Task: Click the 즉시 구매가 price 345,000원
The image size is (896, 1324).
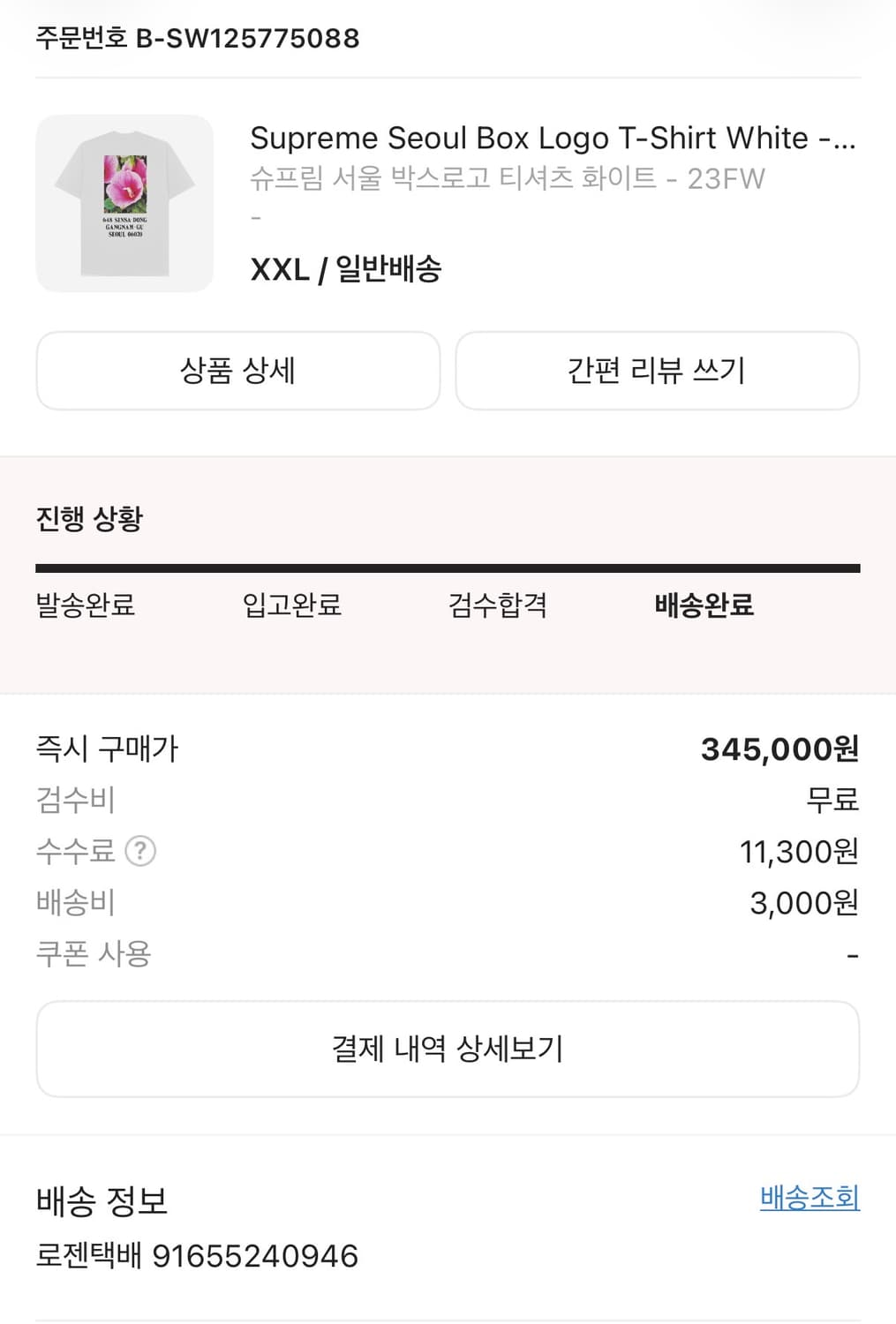Action: tap(780, 749)
